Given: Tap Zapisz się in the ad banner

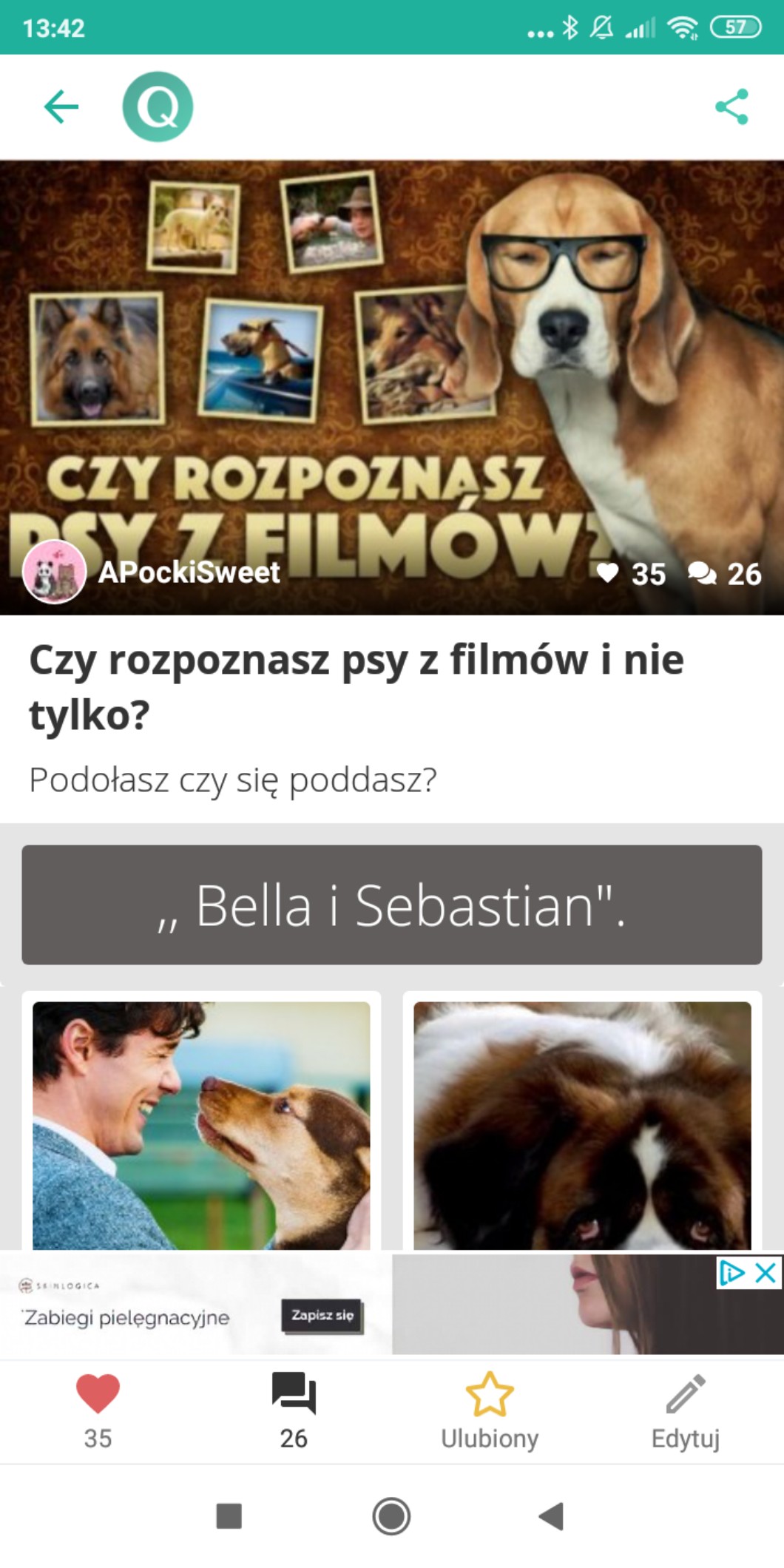Looking at the screenshot, I should tap(322, 1315).
